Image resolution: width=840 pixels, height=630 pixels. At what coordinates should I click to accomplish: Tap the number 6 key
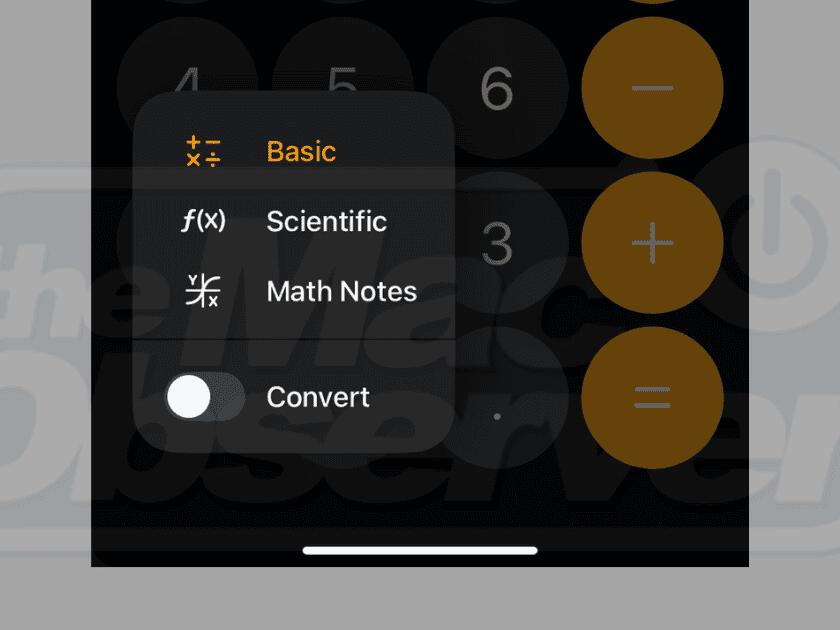497,88
